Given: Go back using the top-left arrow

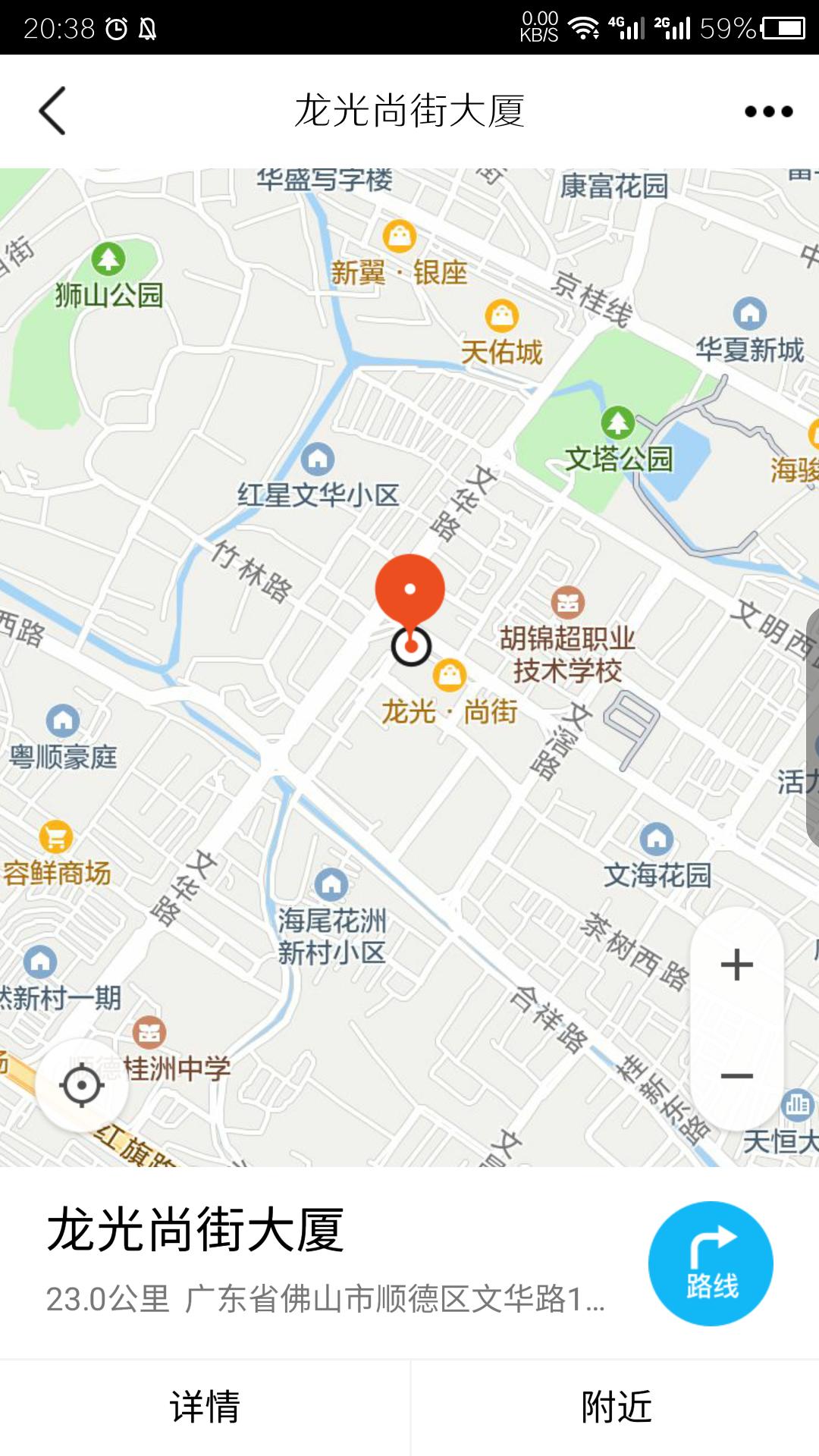Looking at the screenshot, I should tap(52, 111).
